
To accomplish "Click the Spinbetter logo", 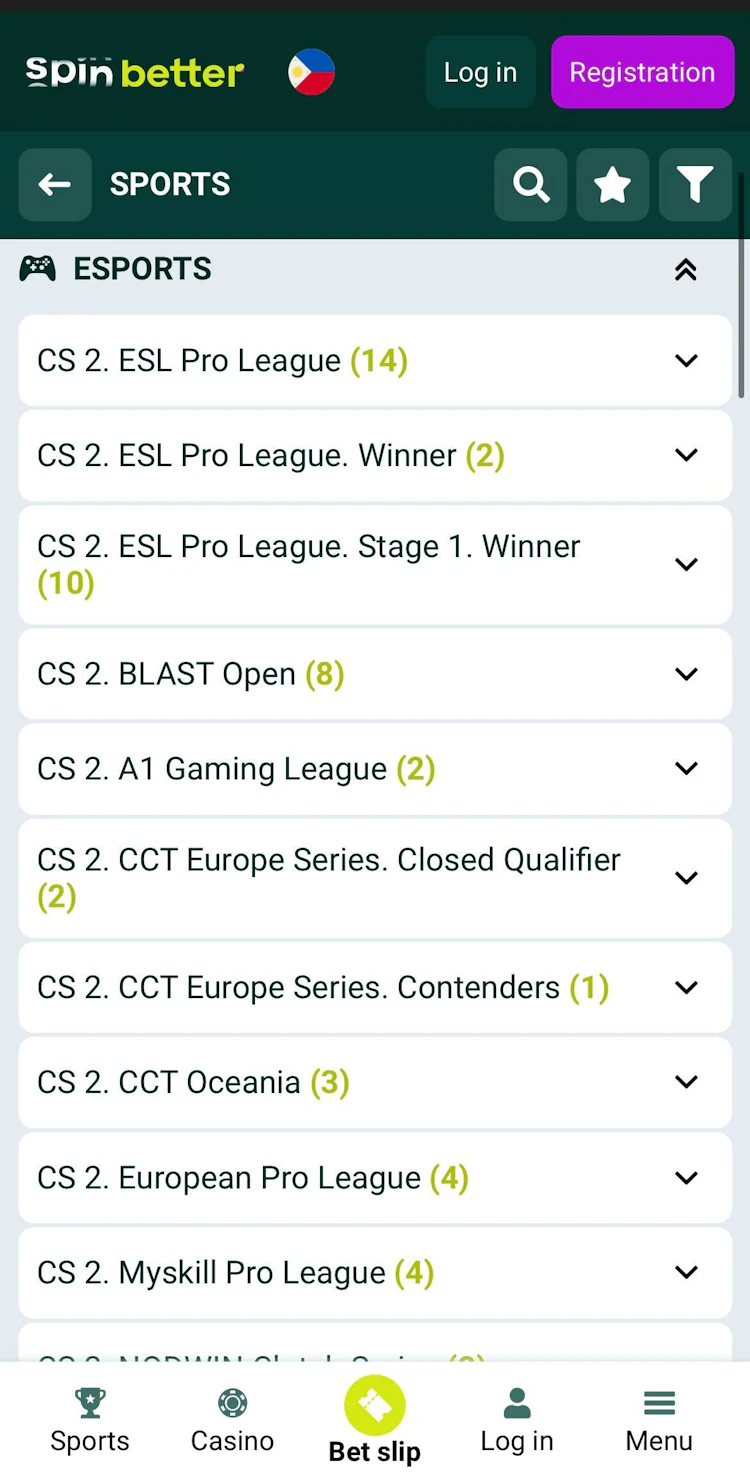I will coord(134,71).
